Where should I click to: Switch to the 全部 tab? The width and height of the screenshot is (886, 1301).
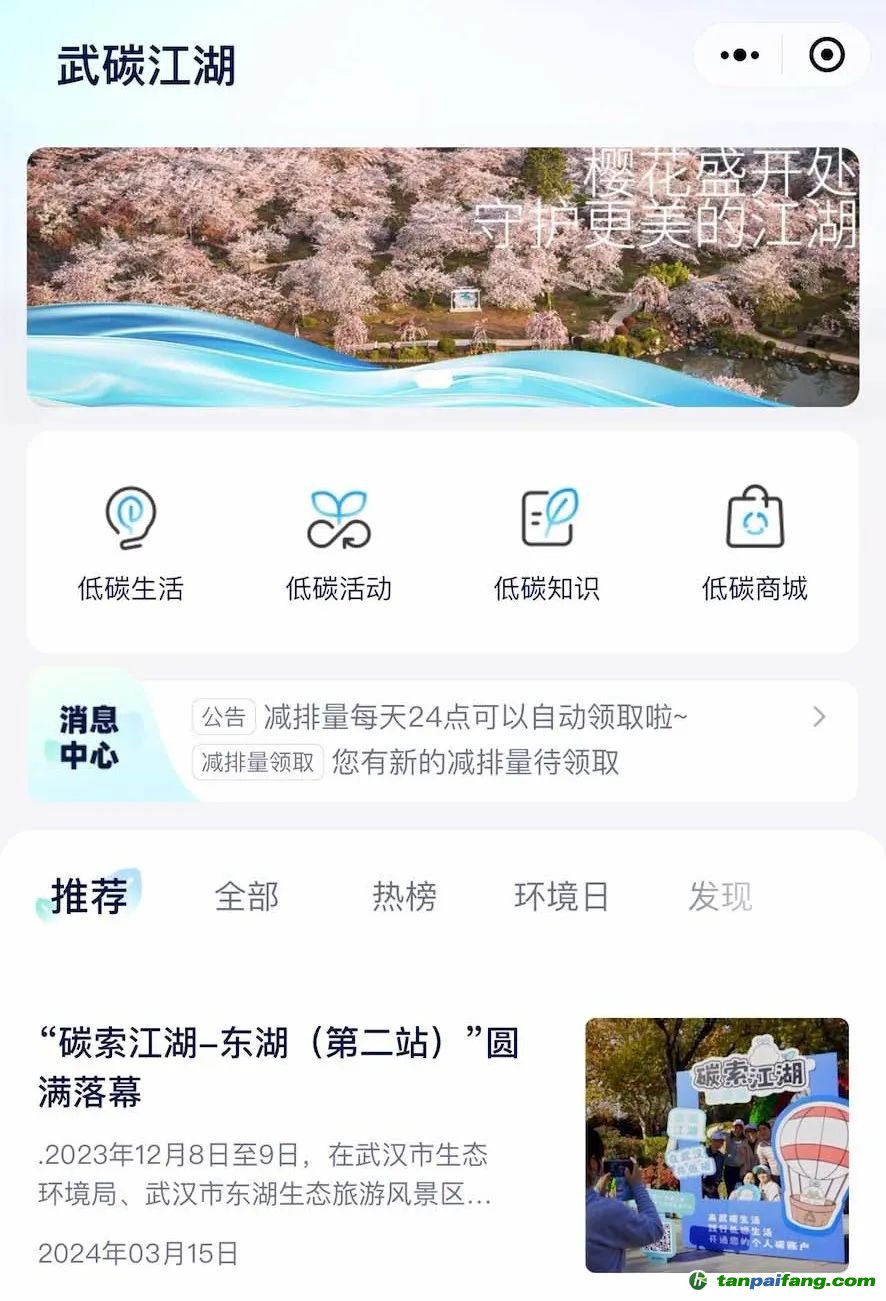pos(246,896)
